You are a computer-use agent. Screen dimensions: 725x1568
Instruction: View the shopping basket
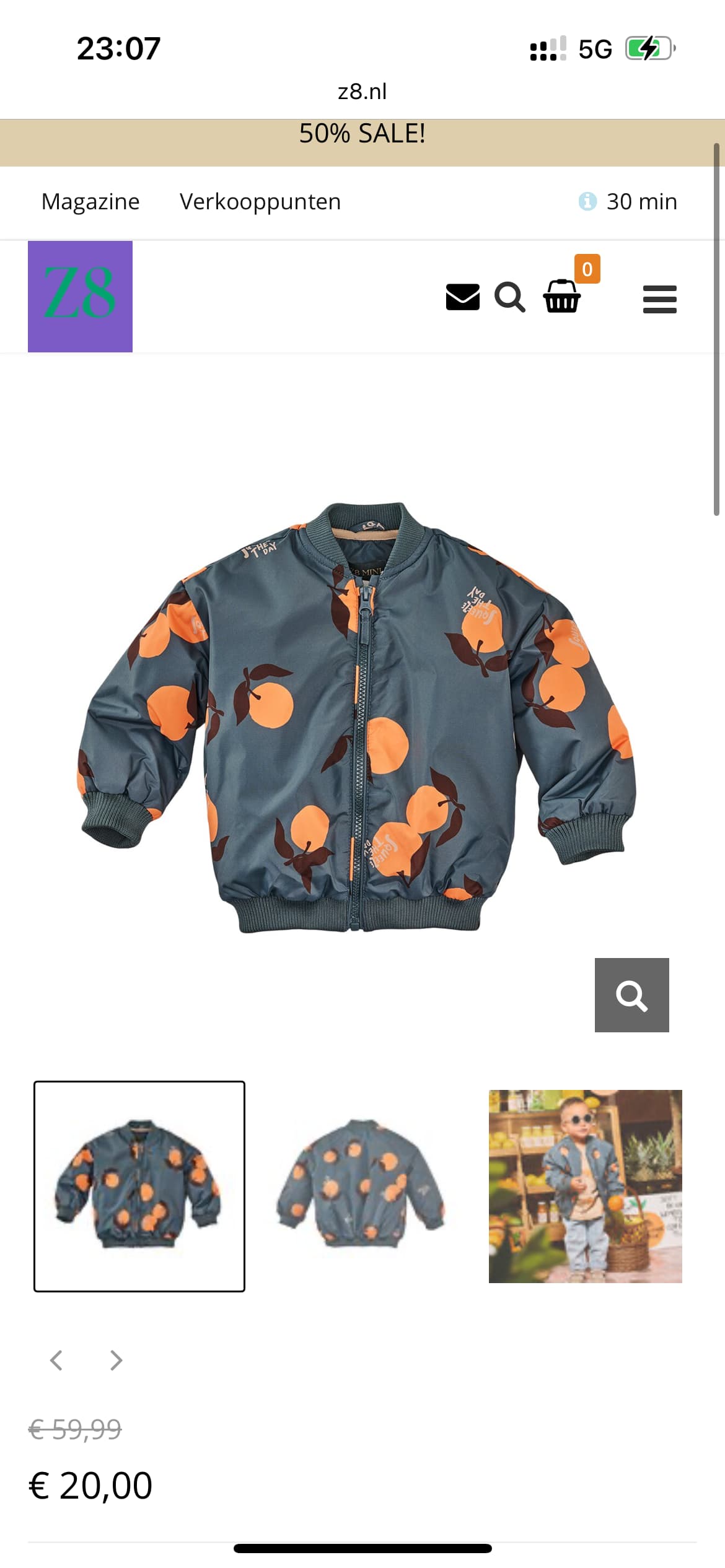tap(562, 297)
